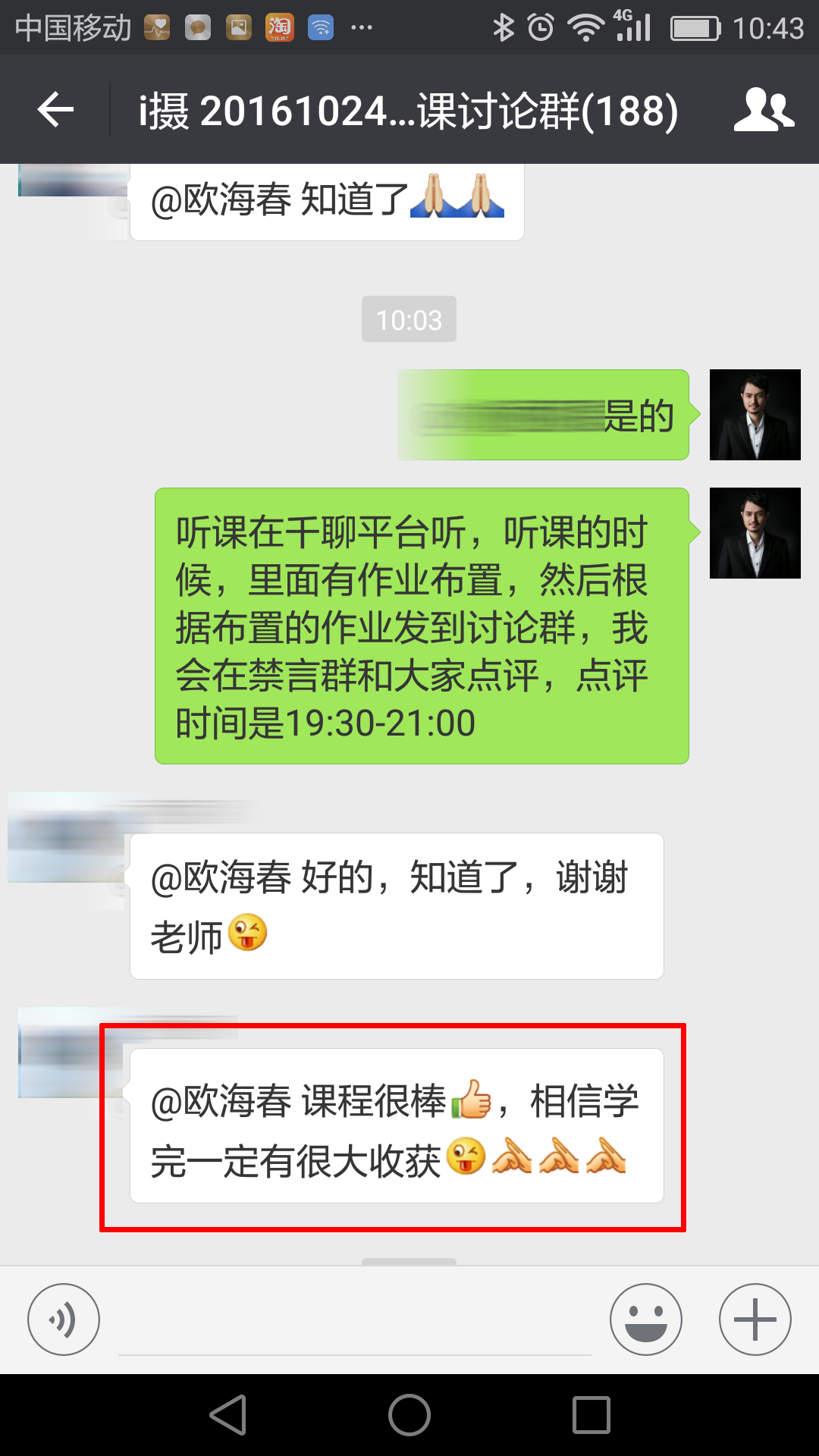Open the plus attachment menu

coord(755,1319)
